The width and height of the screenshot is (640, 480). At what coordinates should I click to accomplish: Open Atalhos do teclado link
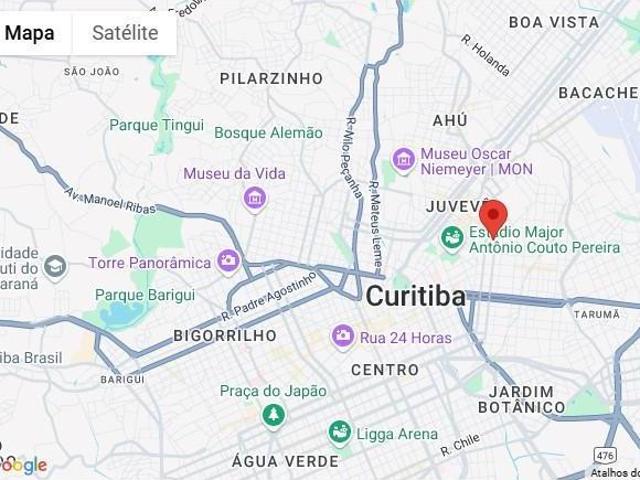614,473
